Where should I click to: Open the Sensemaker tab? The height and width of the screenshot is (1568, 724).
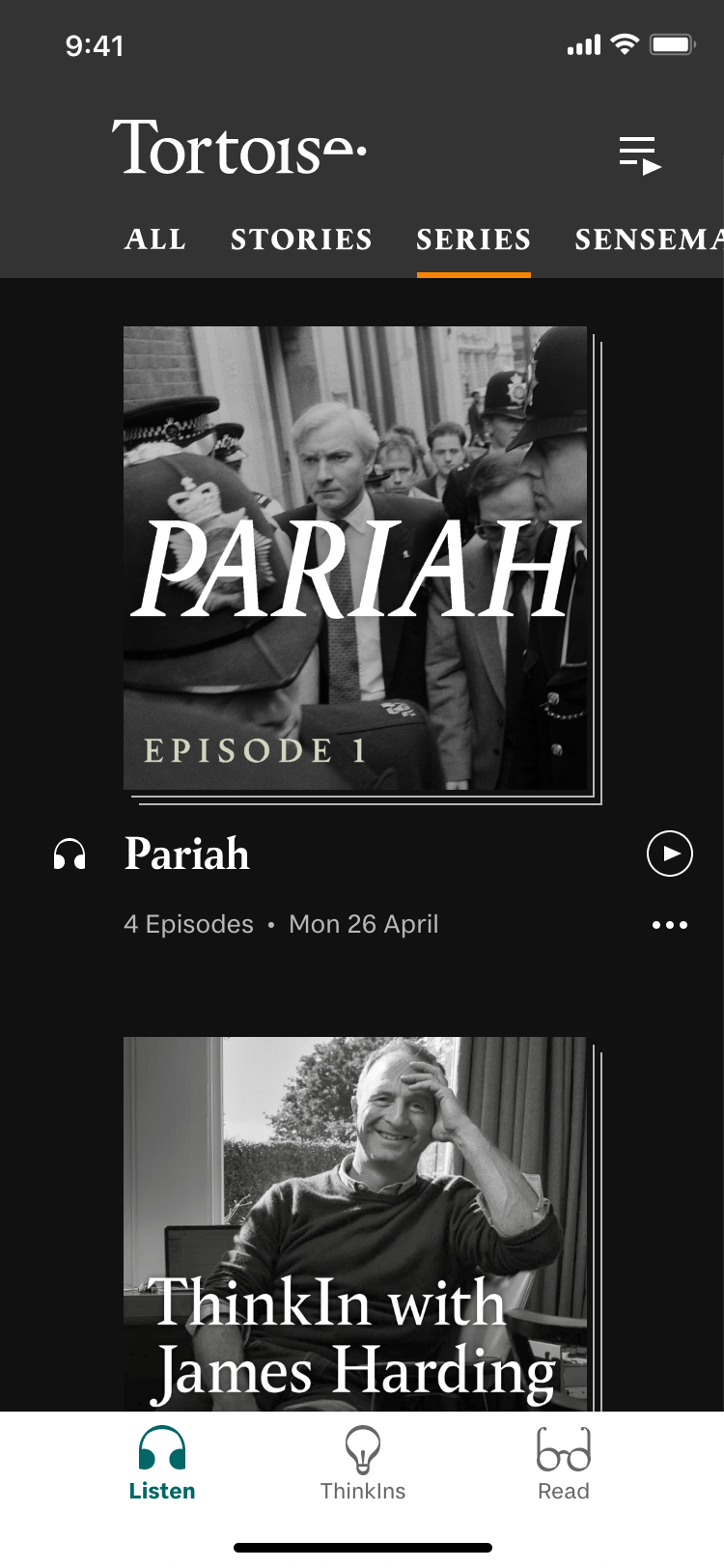[x=648, y=239]
